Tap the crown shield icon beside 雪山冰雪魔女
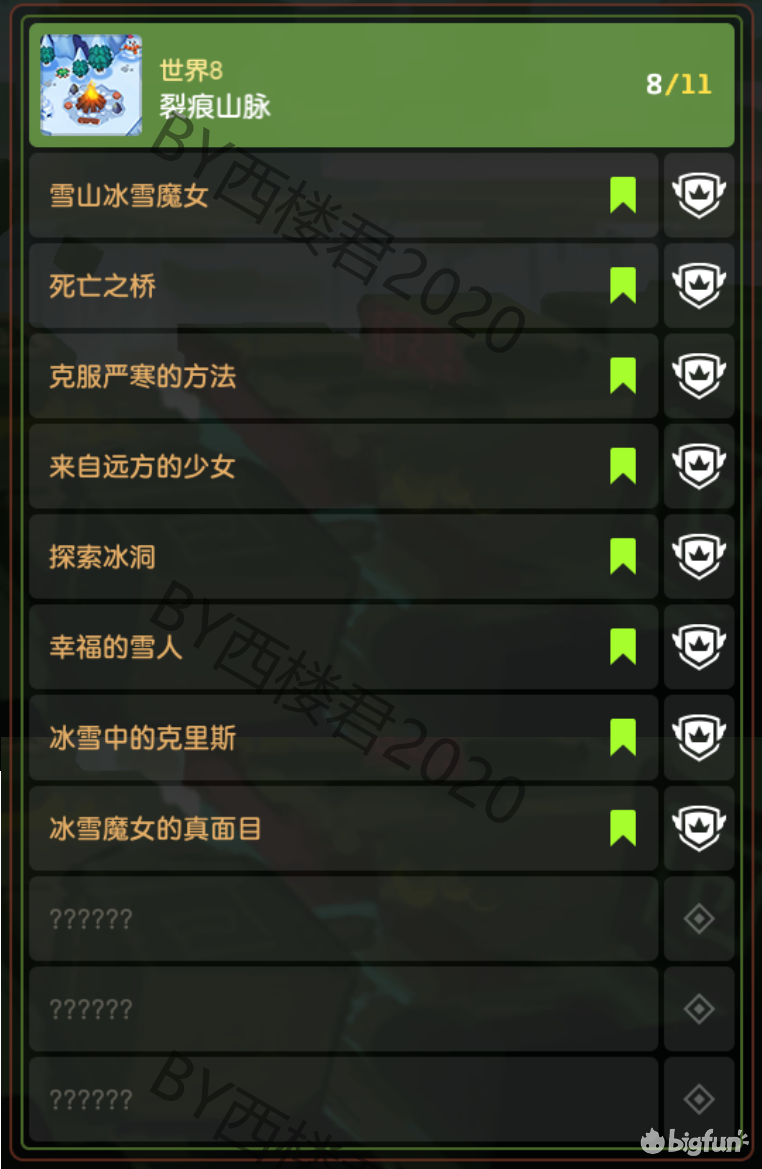This screenshot has width=762, height=1169. 699,196
